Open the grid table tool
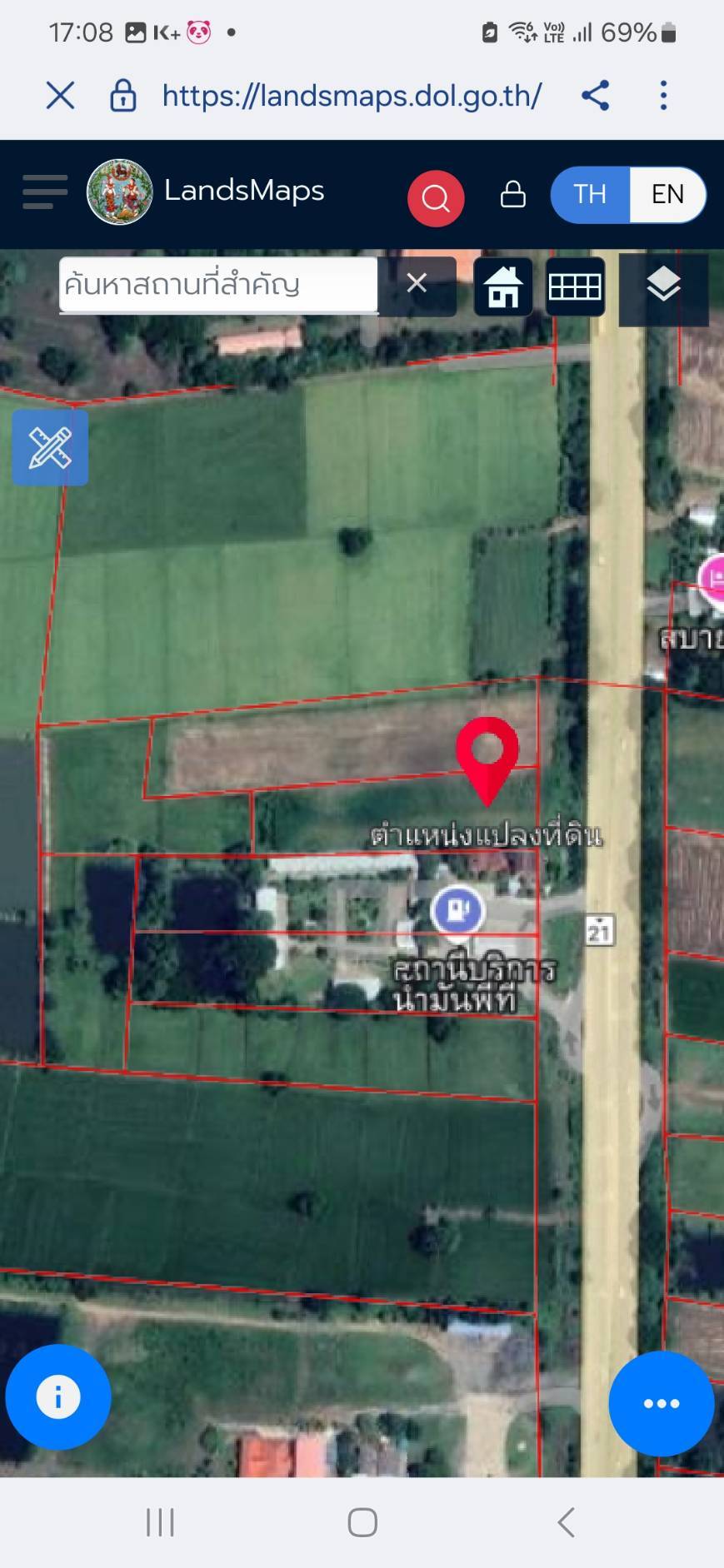724x1568 pixels. (575, 286)
